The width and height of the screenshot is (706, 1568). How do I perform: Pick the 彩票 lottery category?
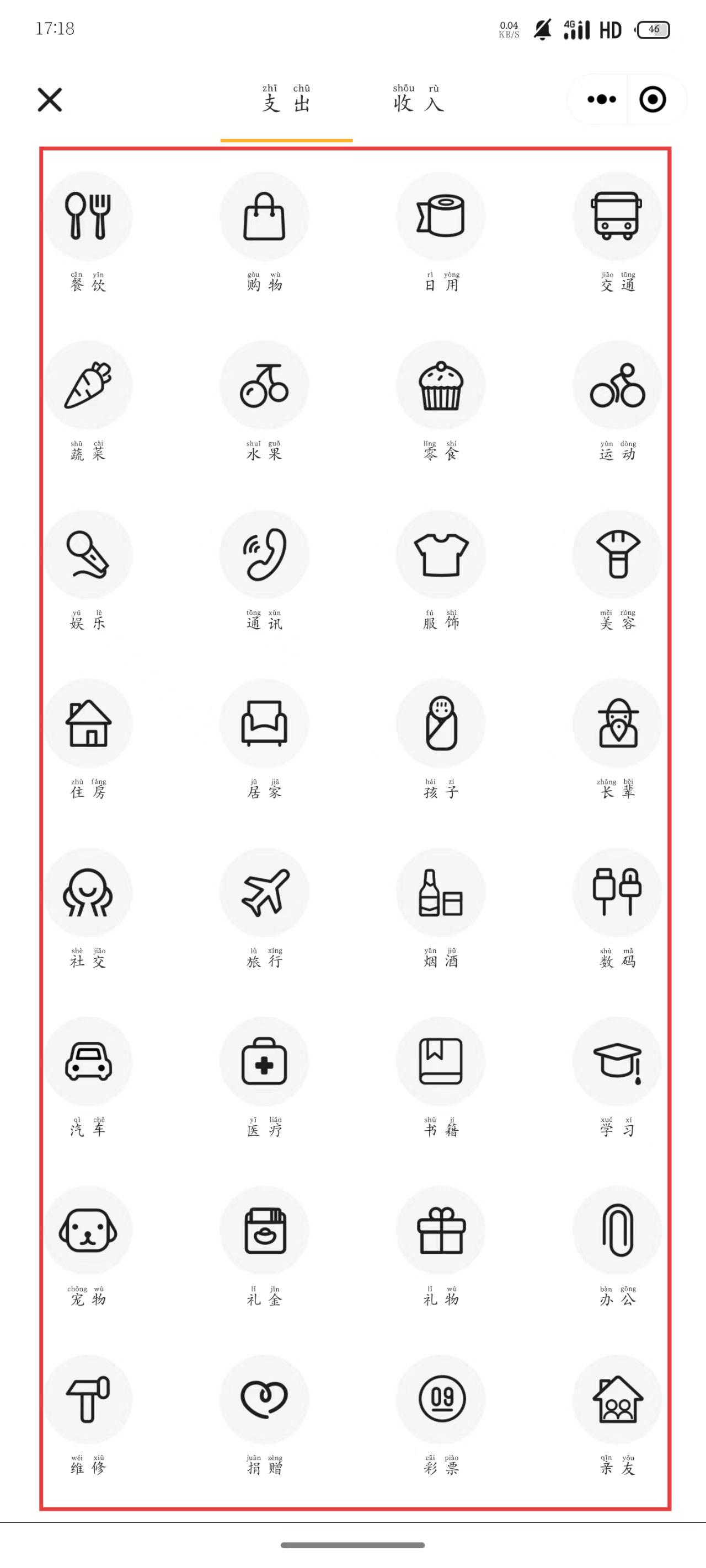pyautogui.click(x=440, y=1400)
